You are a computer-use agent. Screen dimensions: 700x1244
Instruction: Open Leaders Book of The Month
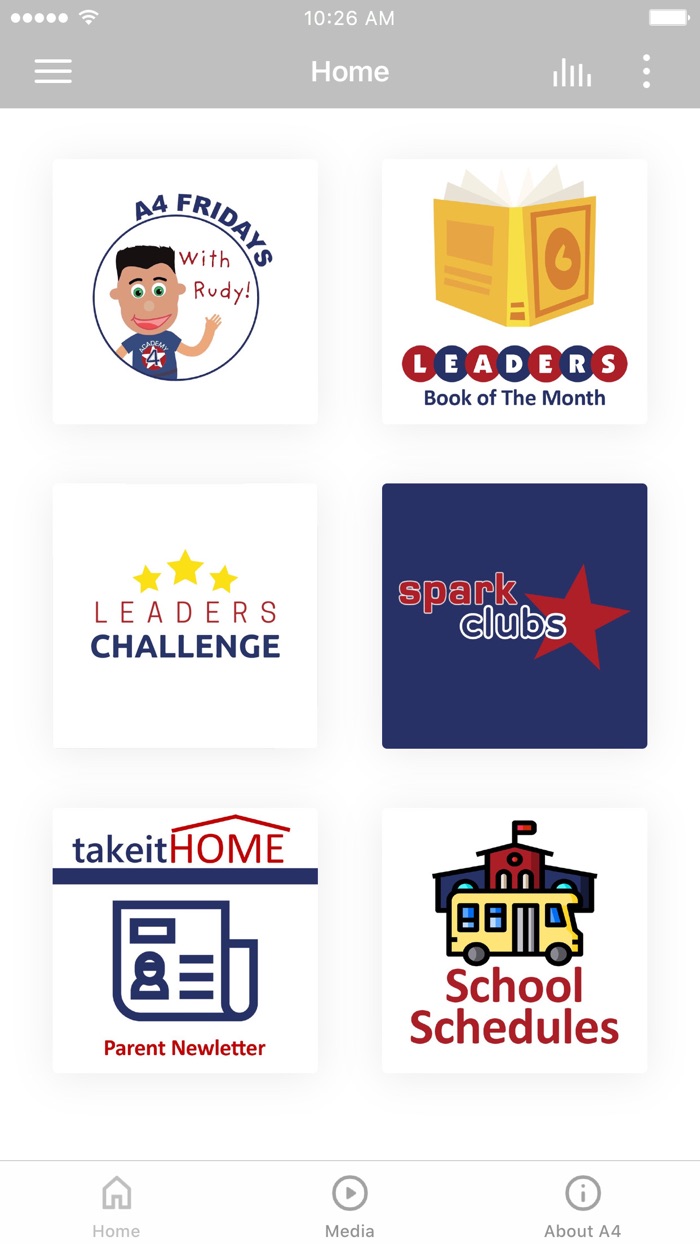pyautogui.click(x=514, y=291)
